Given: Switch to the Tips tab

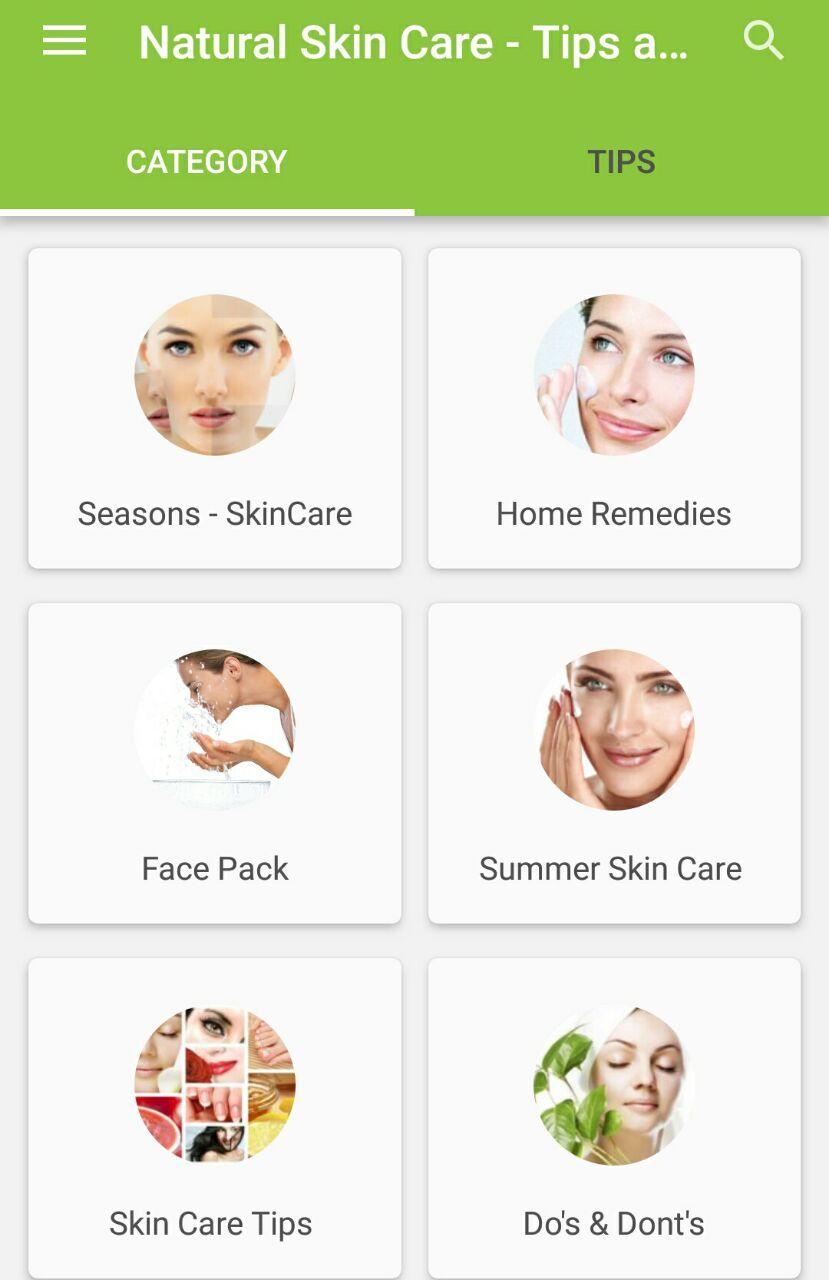Looking at the screenshot, I should [621, 162].
